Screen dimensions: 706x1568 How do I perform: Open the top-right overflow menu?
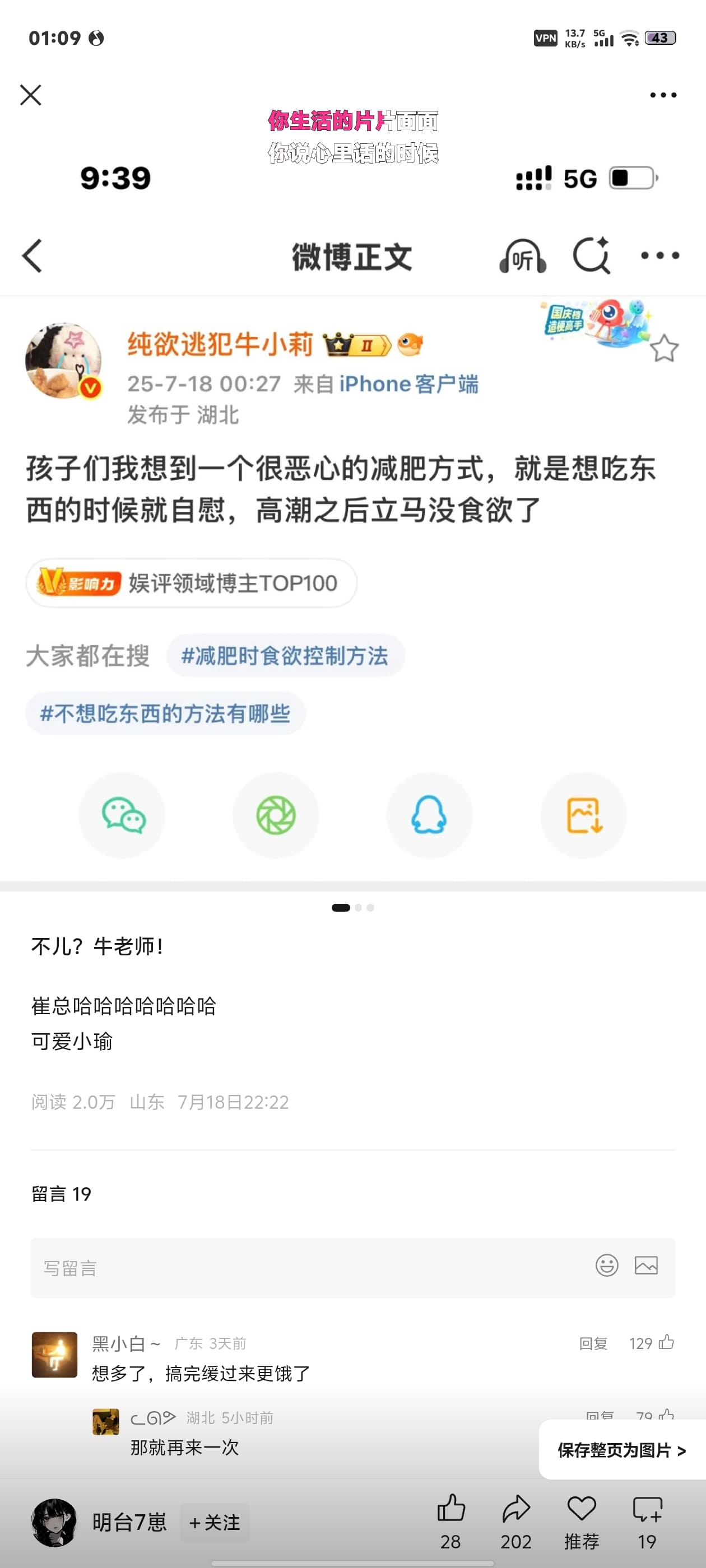pyautogui.click(x=663, y=95)
